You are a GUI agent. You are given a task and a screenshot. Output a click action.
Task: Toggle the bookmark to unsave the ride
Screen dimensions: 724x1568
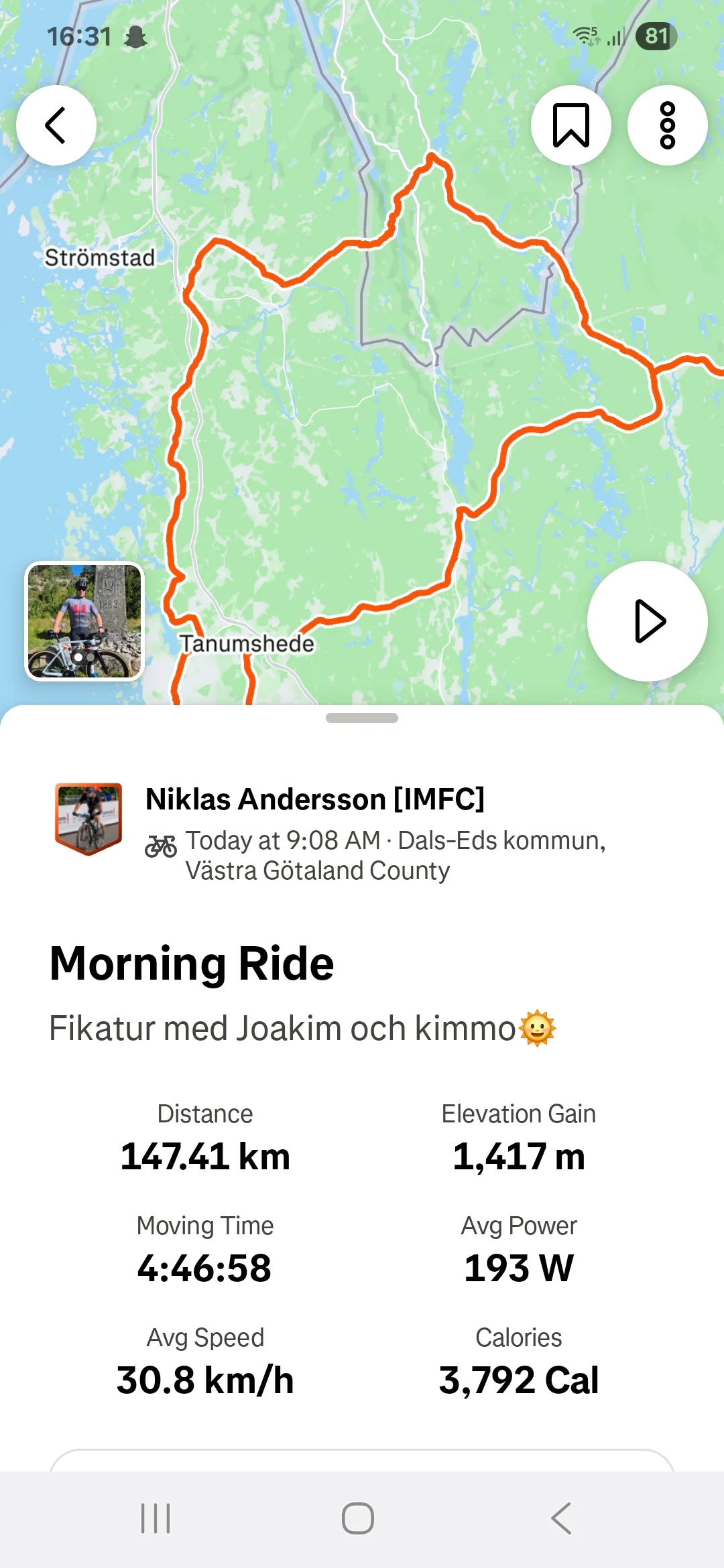(x=570, y=125)
